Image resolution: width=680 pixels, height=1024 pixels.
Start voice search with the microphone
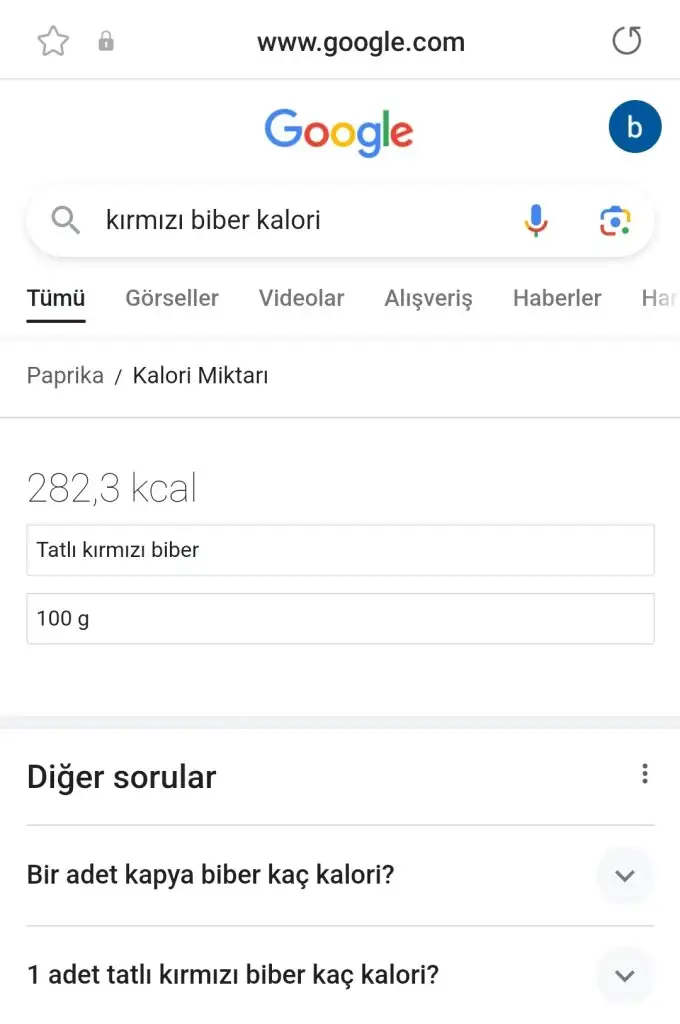pyautogui.click(x=536, y=220)
